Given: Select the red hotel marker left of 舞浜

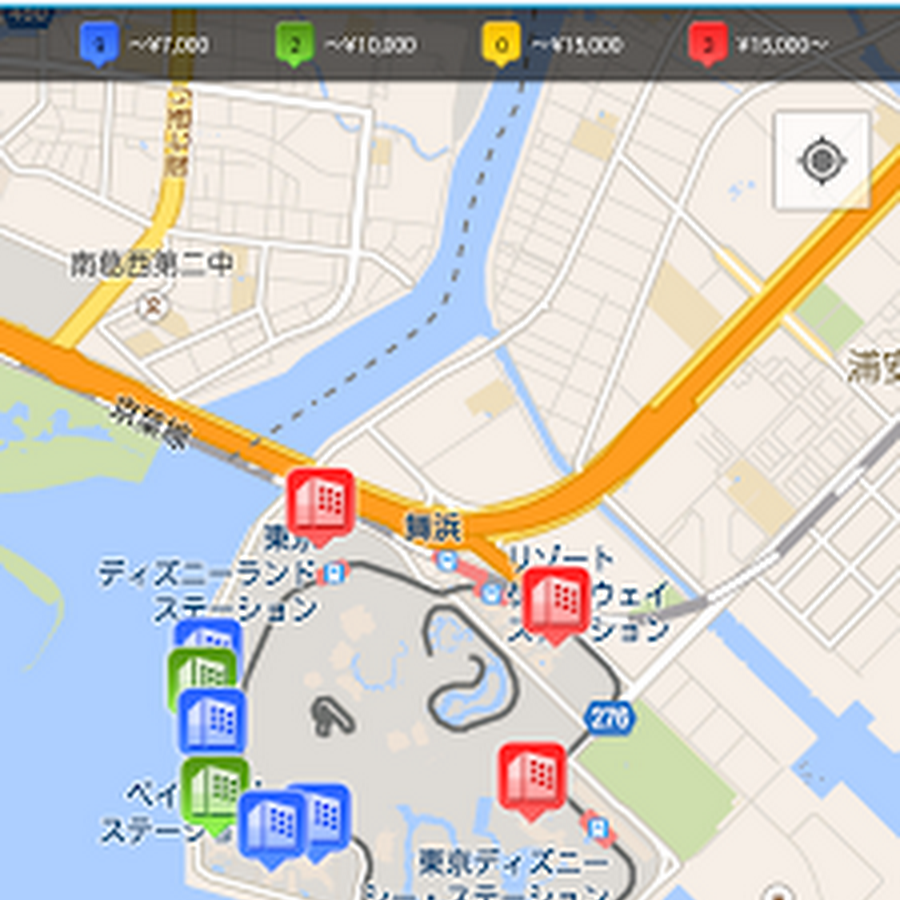Looking at the screenshot, I should click(x=320, y=502).
